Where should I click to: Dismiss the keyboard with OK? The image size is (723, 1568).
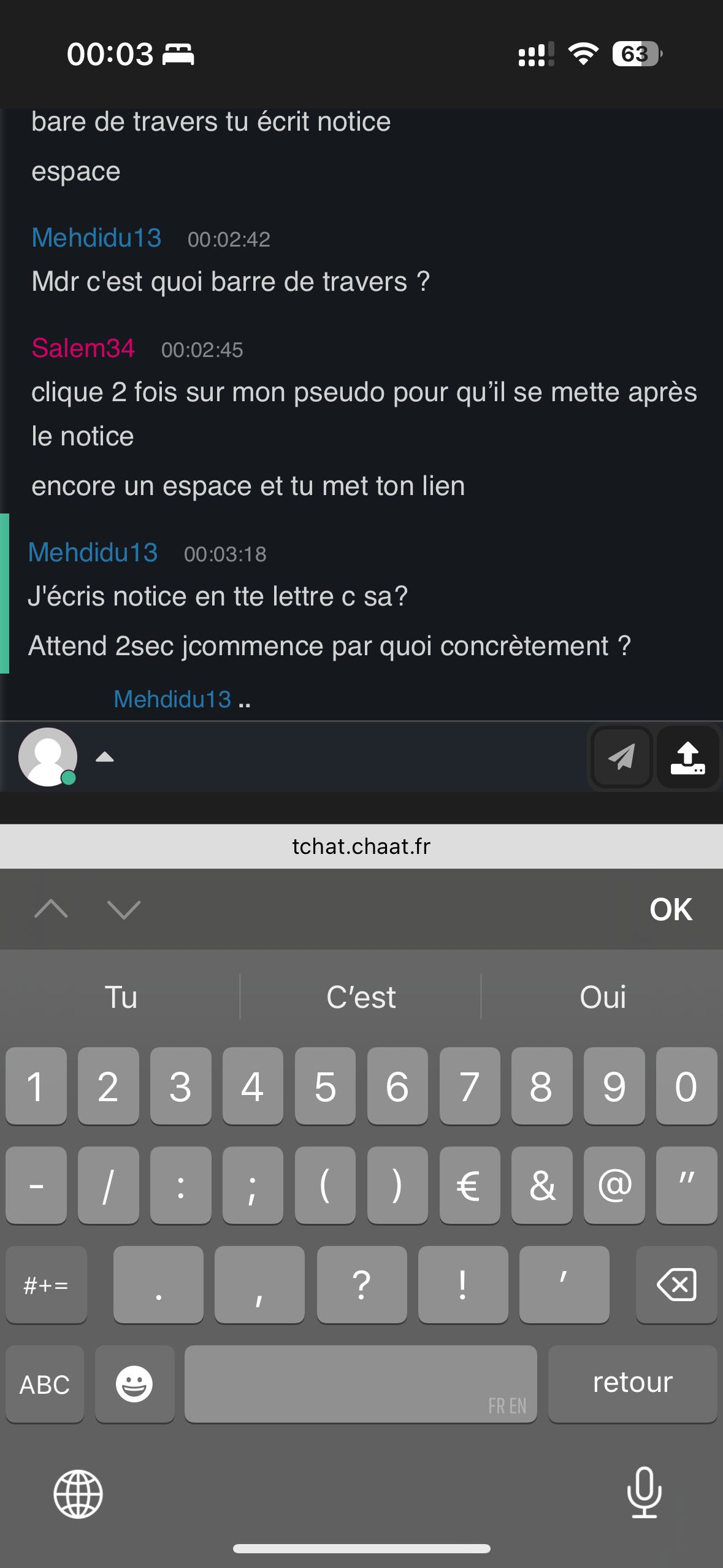(670, 909)
